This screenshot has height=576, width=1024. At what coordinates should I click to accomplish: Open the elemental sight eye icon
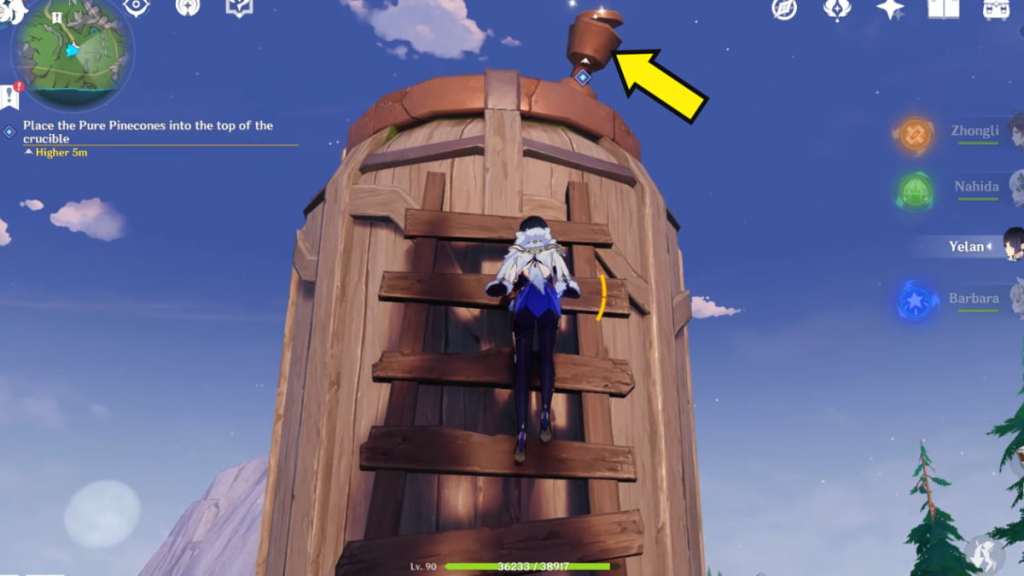(x=136, y=7)
